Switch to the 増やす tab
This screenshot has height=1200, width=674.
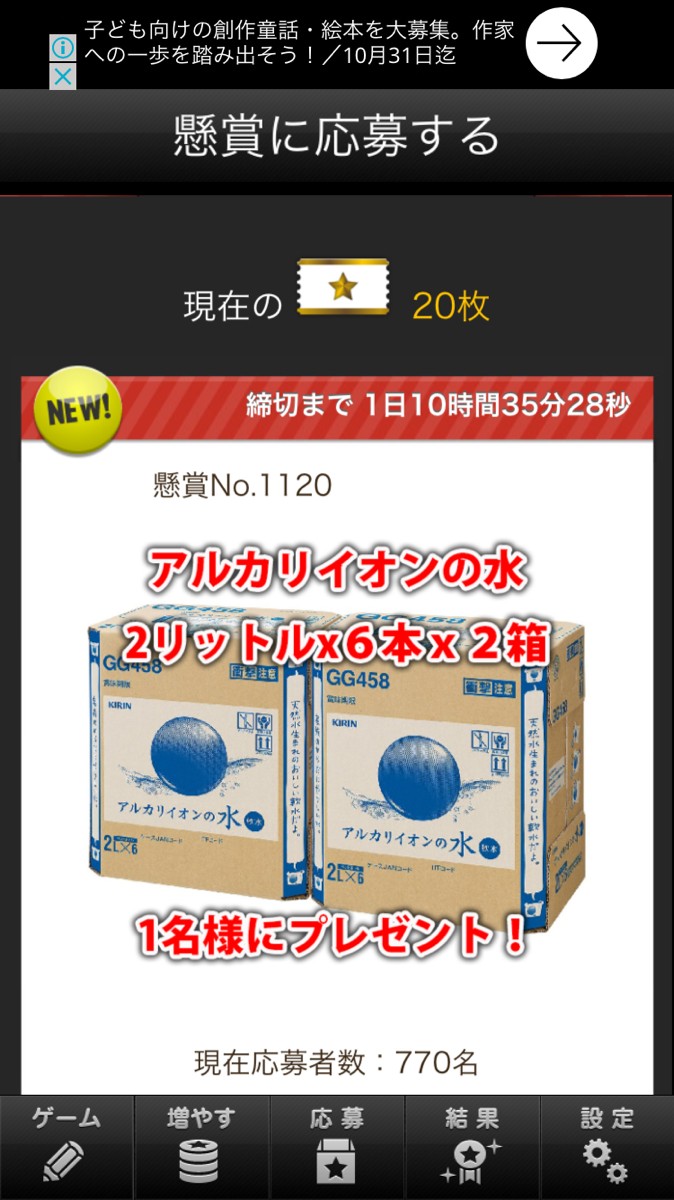202,1147
